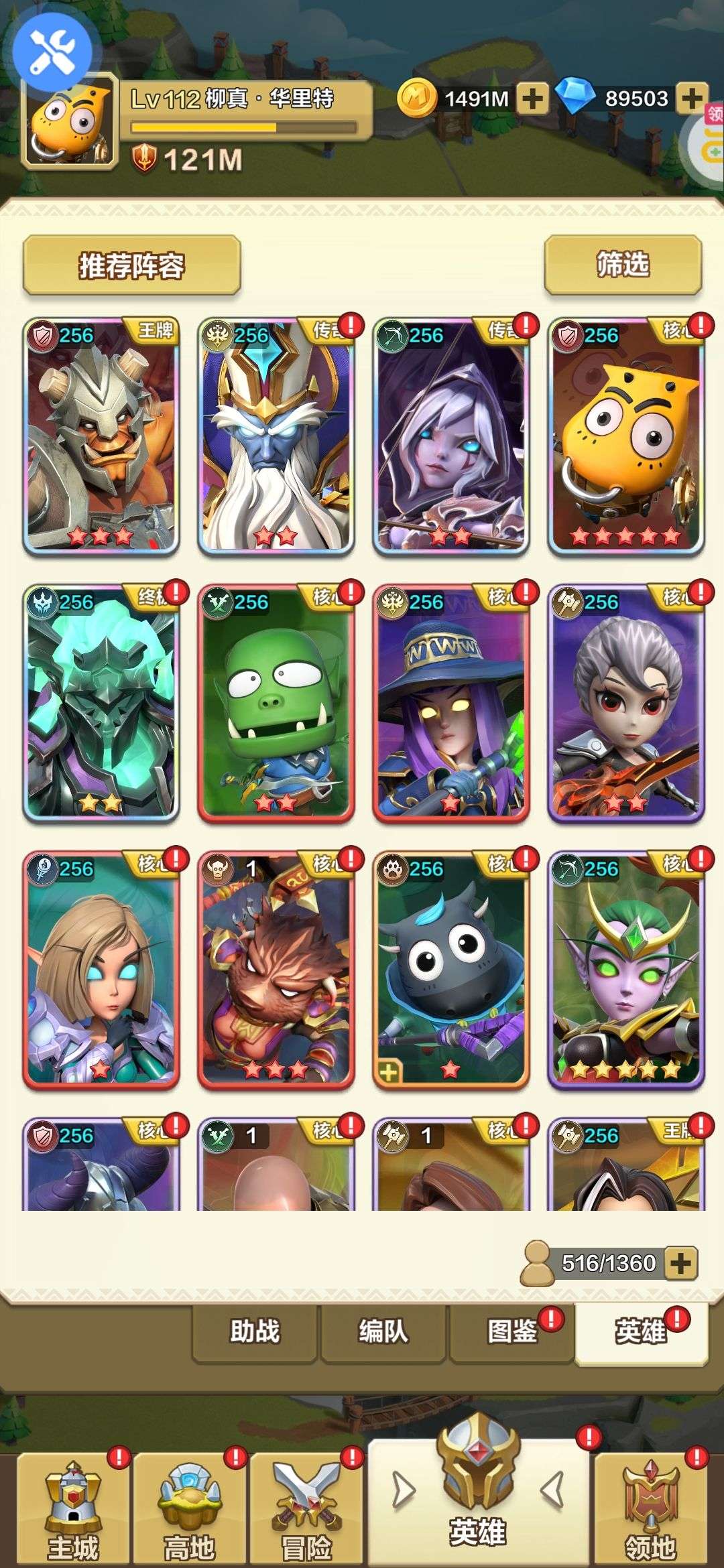Viewport: 724px width, 1568px height.
Task: Open the yellow bug-eyed hero card
Action: (626, 436)
